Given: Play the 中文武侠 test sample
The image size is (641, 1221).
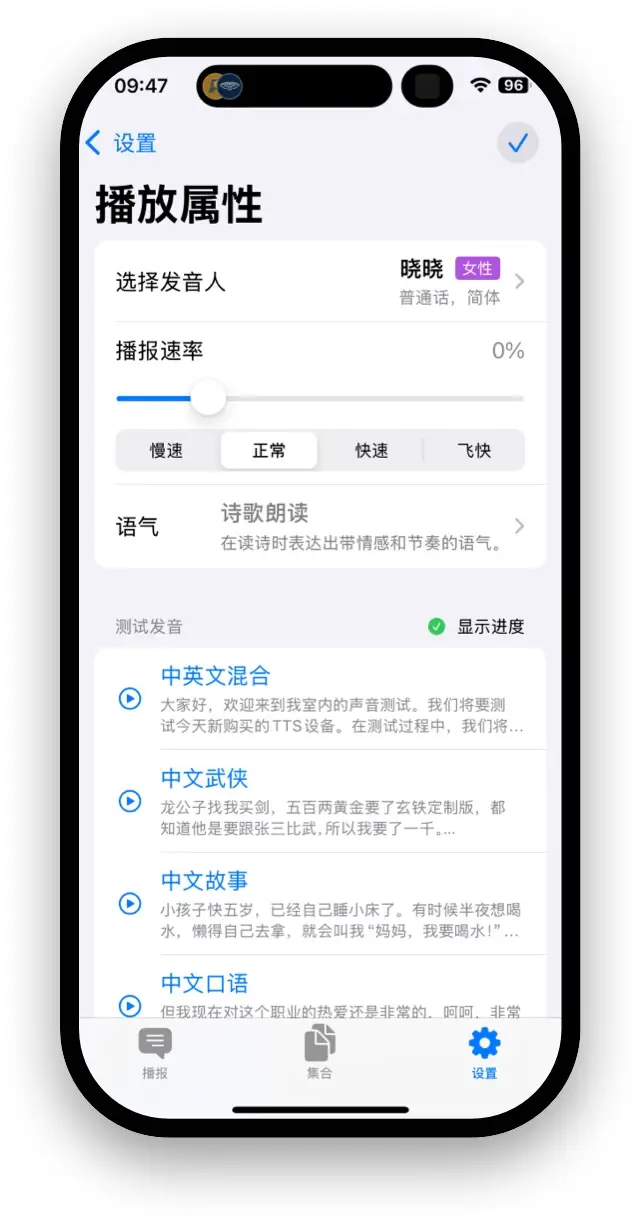Looking at the screenshot, I should 130,801.
